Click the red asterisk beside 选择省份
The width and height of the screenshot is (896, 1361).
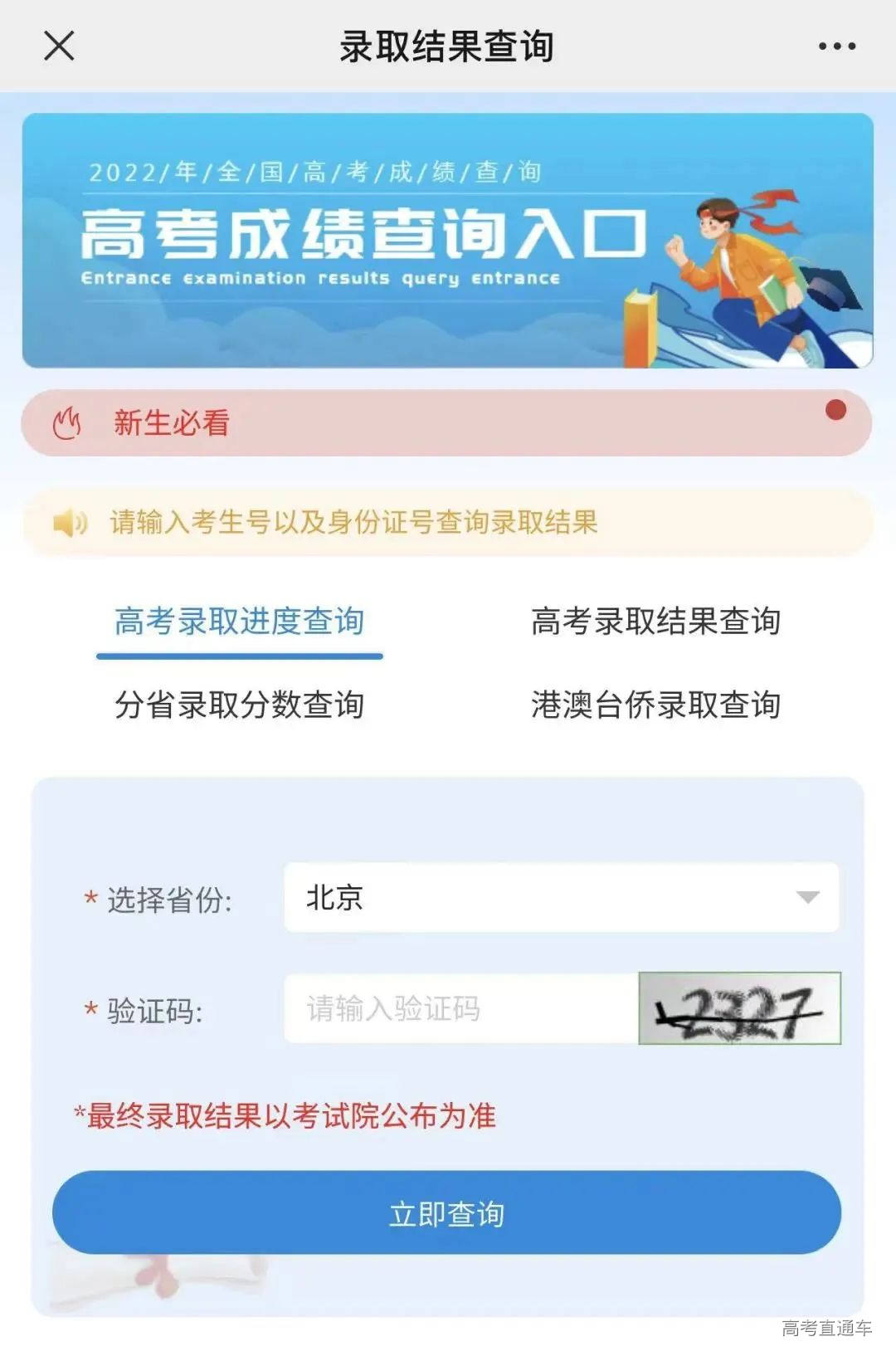(x=89, y=898)
